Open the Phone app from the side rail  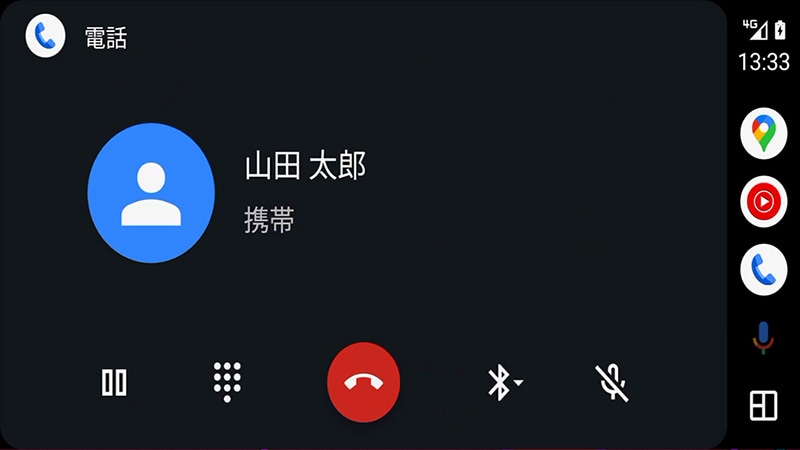point(763,270)
